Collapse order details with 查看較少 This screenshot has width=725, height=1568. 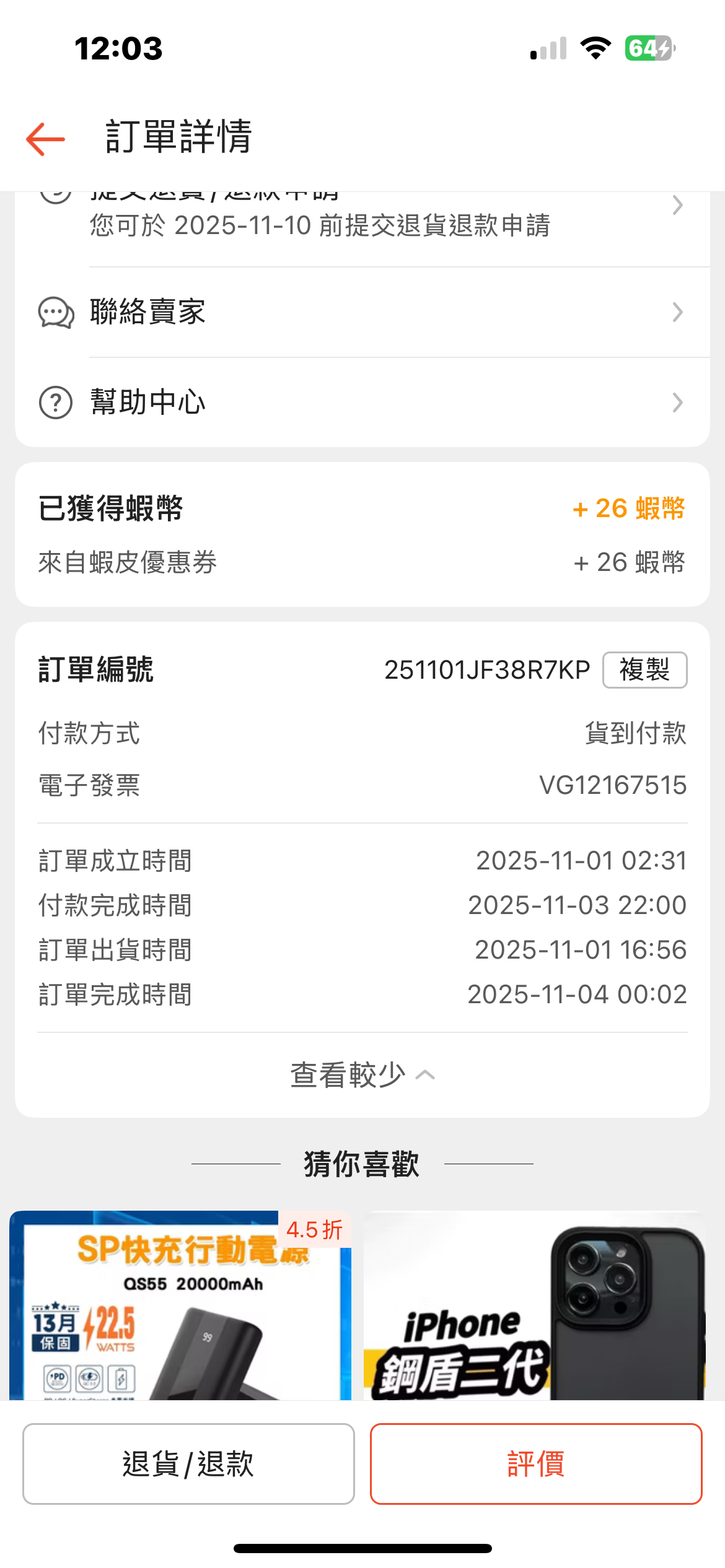click(362, 1075)
